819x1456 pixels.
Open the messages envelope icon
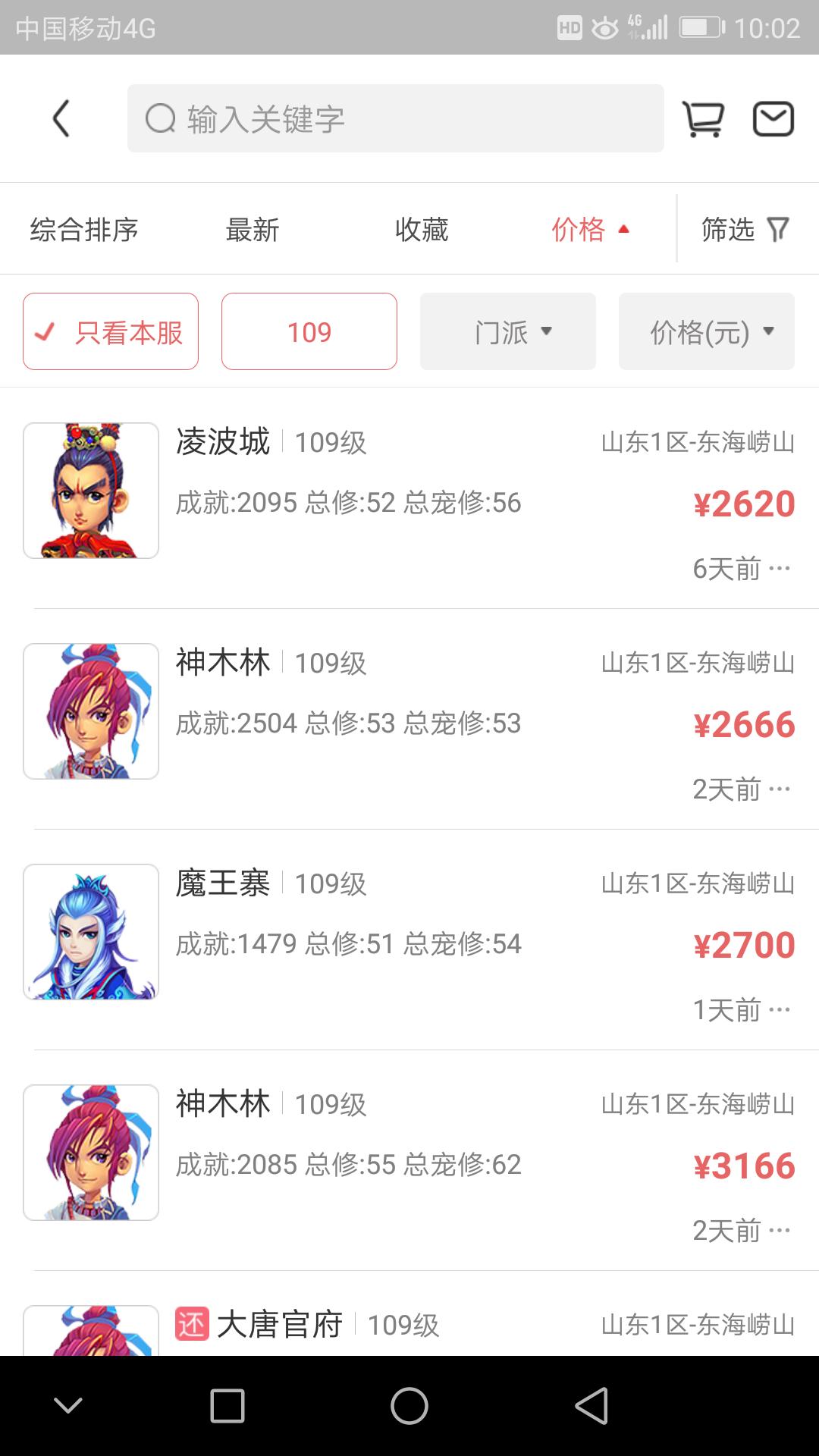[773, 119]
